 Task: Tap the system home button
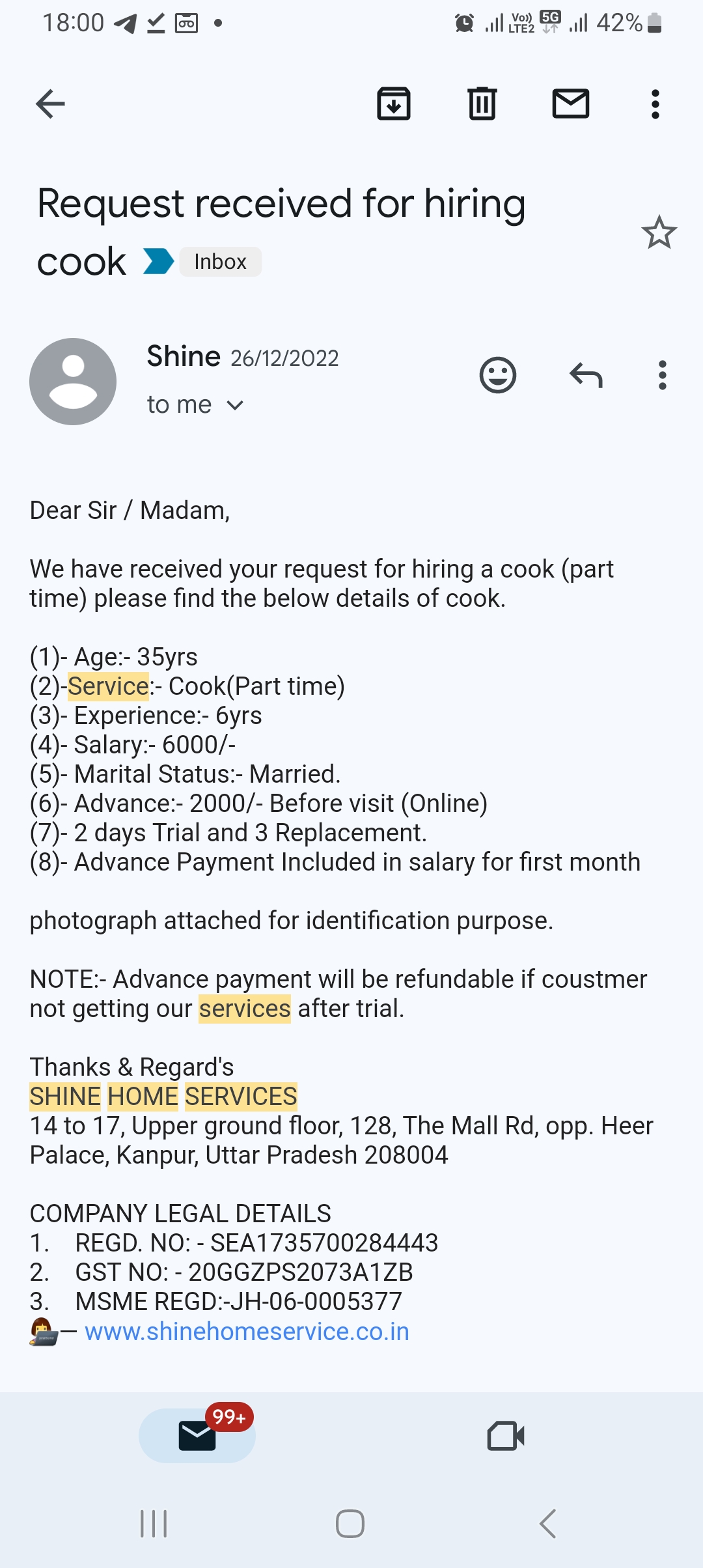pos(350,1524)
